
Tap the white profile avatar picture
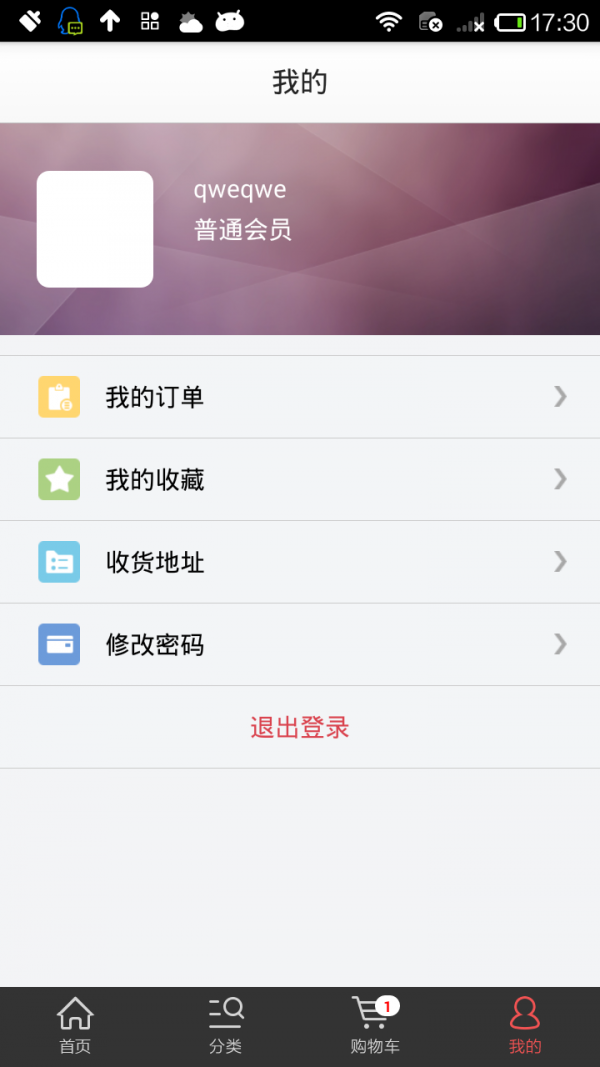click(x=95, y=229)
